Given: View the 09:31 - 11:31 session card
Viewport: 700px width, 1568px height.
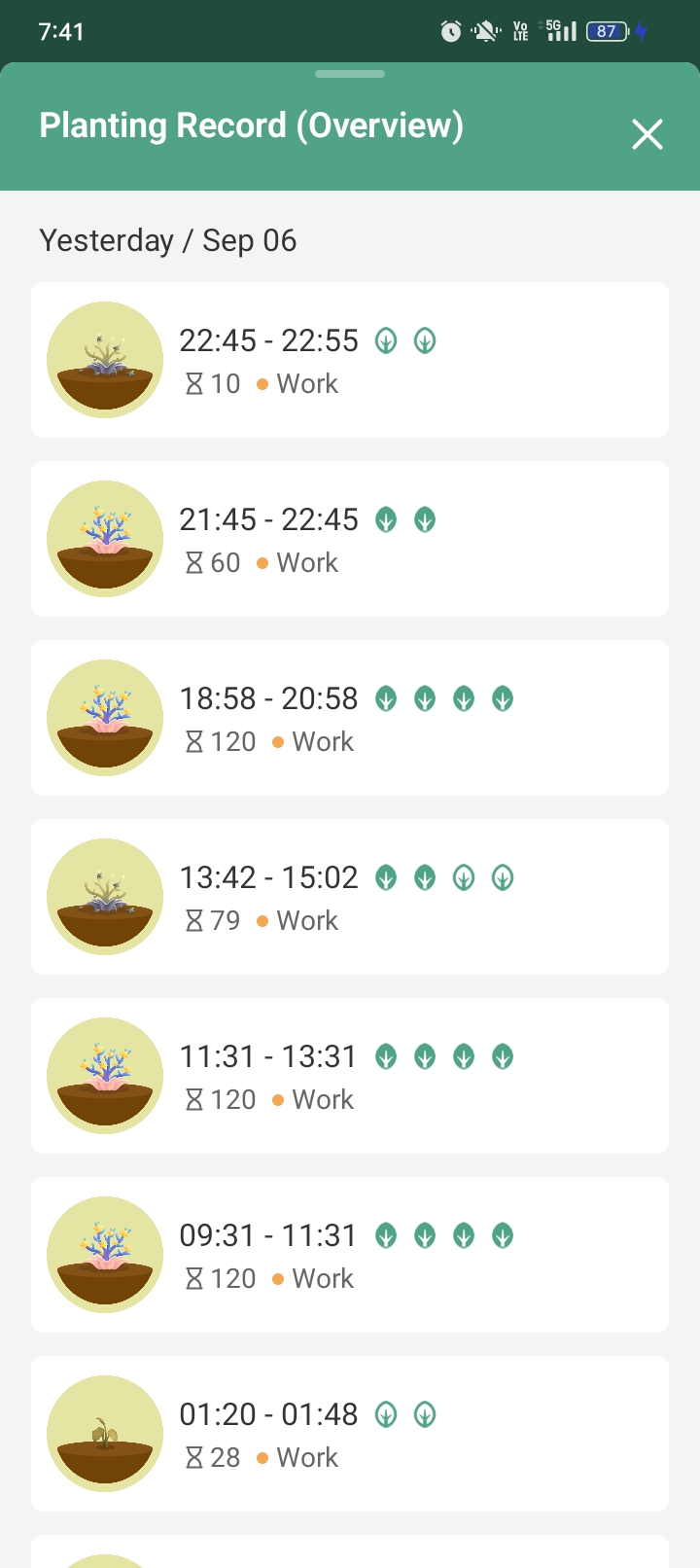Looking at the screenshot, I should point(350,1255).
